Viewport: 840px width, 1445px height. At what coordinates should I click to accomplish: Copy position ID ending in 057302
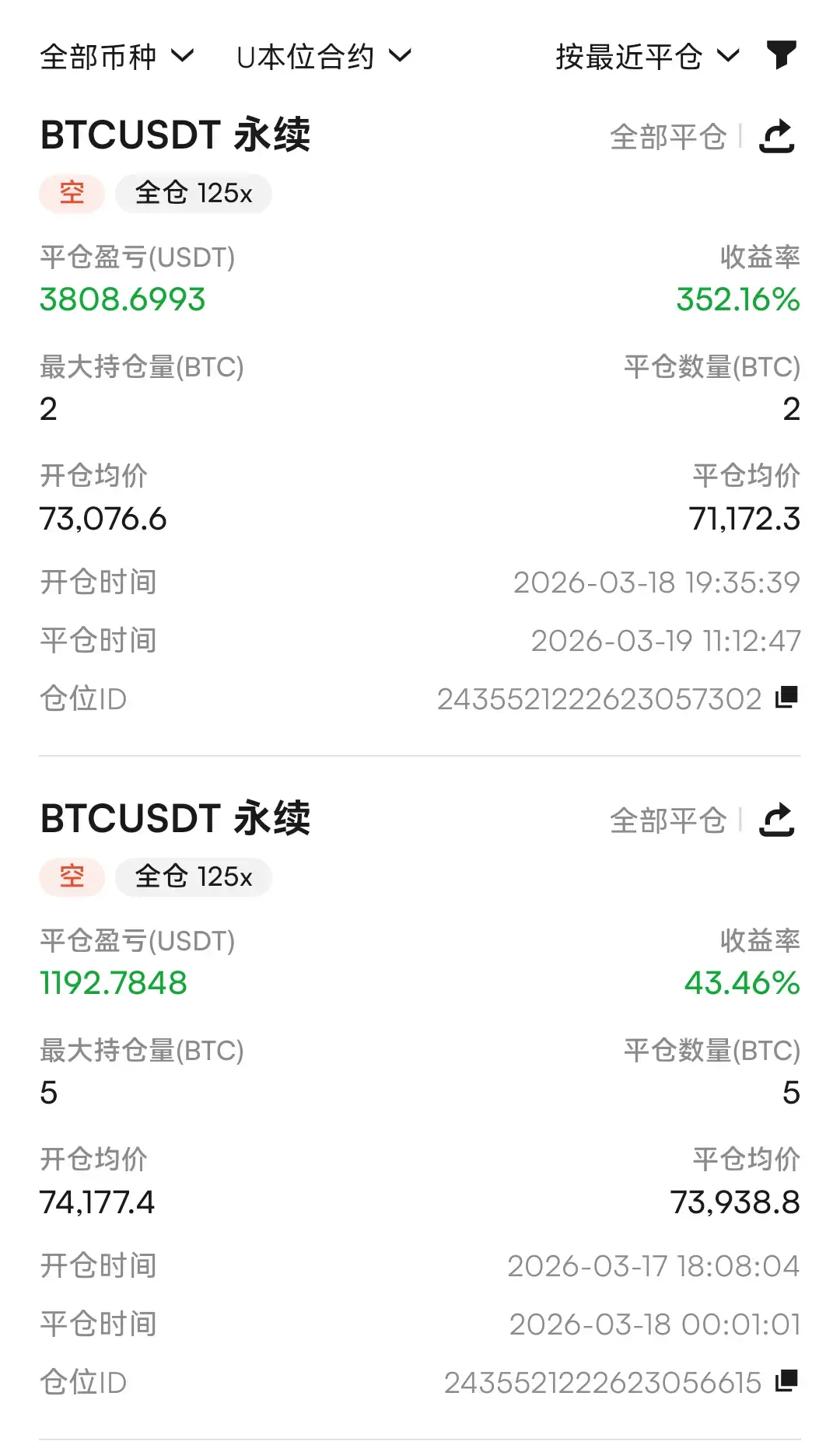pyautogui.click(x=787, y=698)
